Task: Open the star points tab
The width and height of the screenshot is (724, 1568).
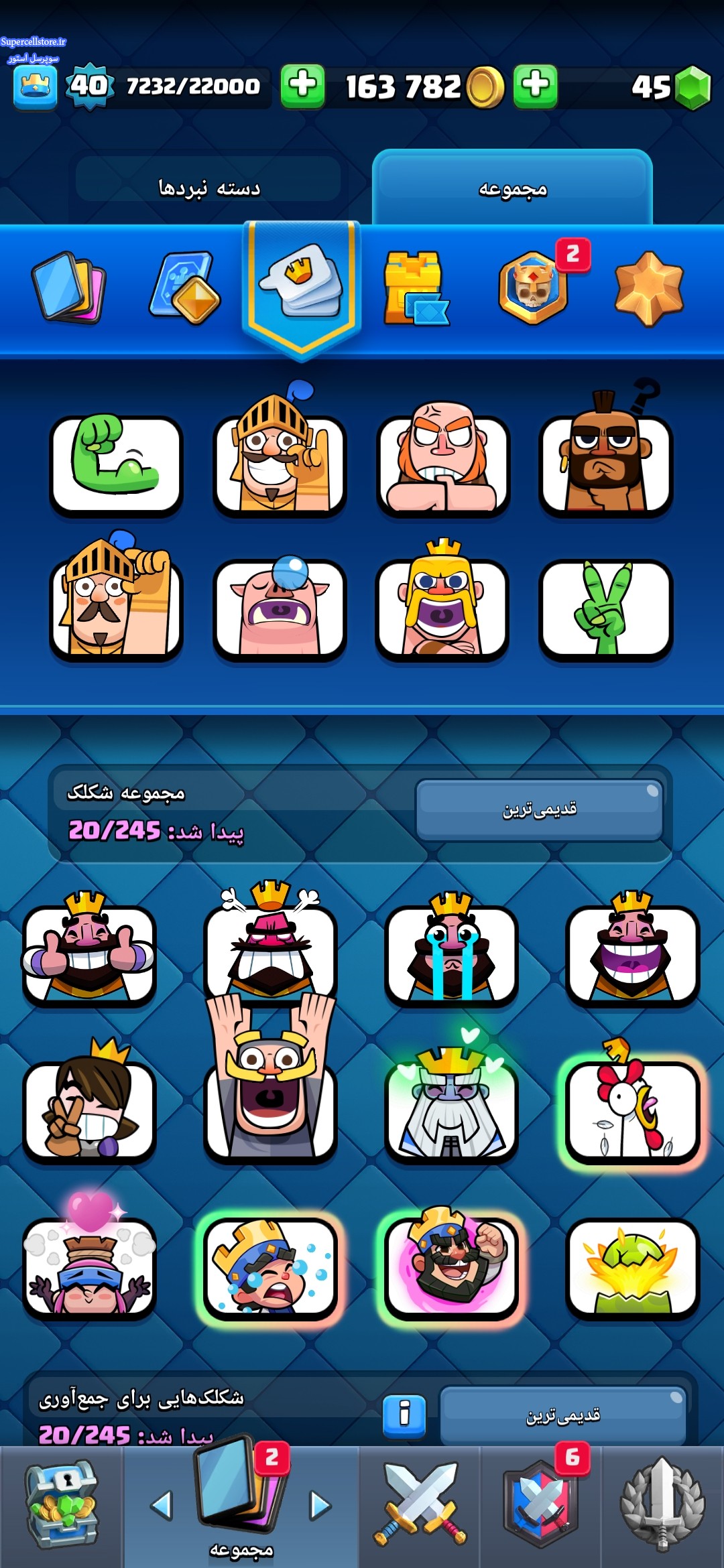Action: point(649,288)
